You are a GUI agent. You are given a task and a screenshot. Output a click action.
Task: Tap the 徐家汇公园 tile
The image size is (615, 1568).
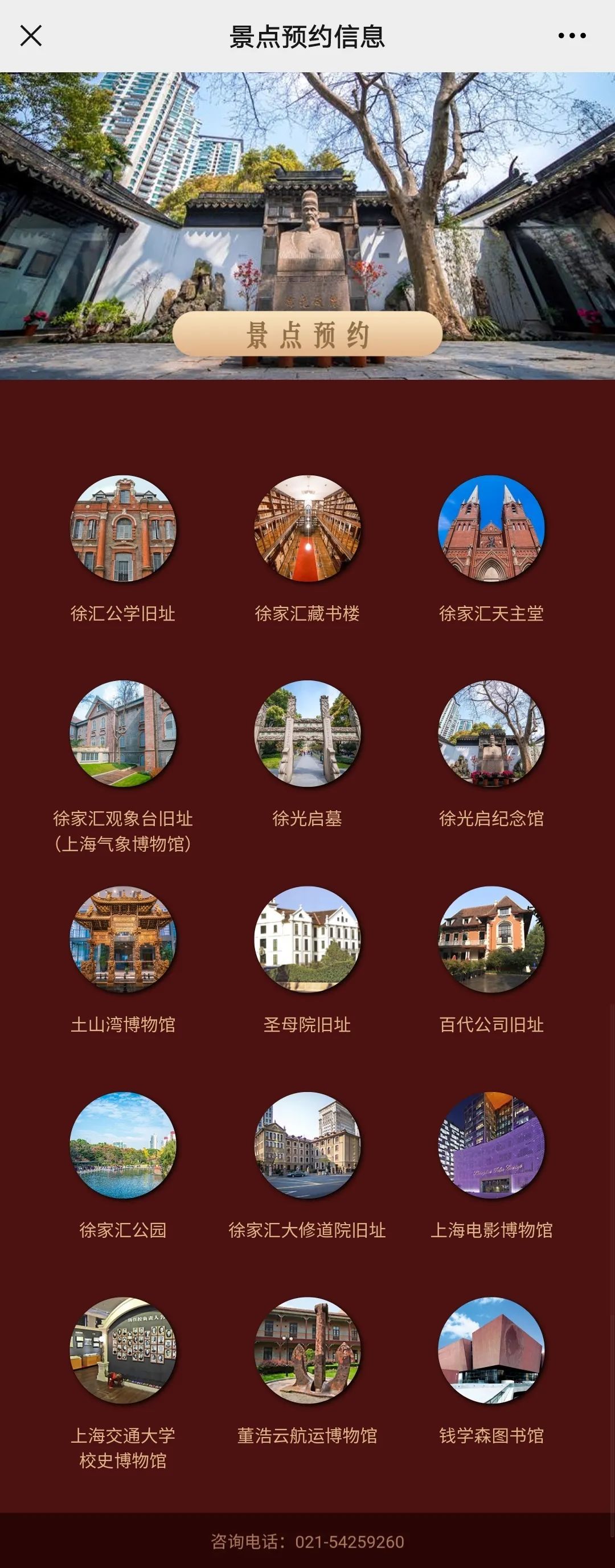[x=123, y=1145]
